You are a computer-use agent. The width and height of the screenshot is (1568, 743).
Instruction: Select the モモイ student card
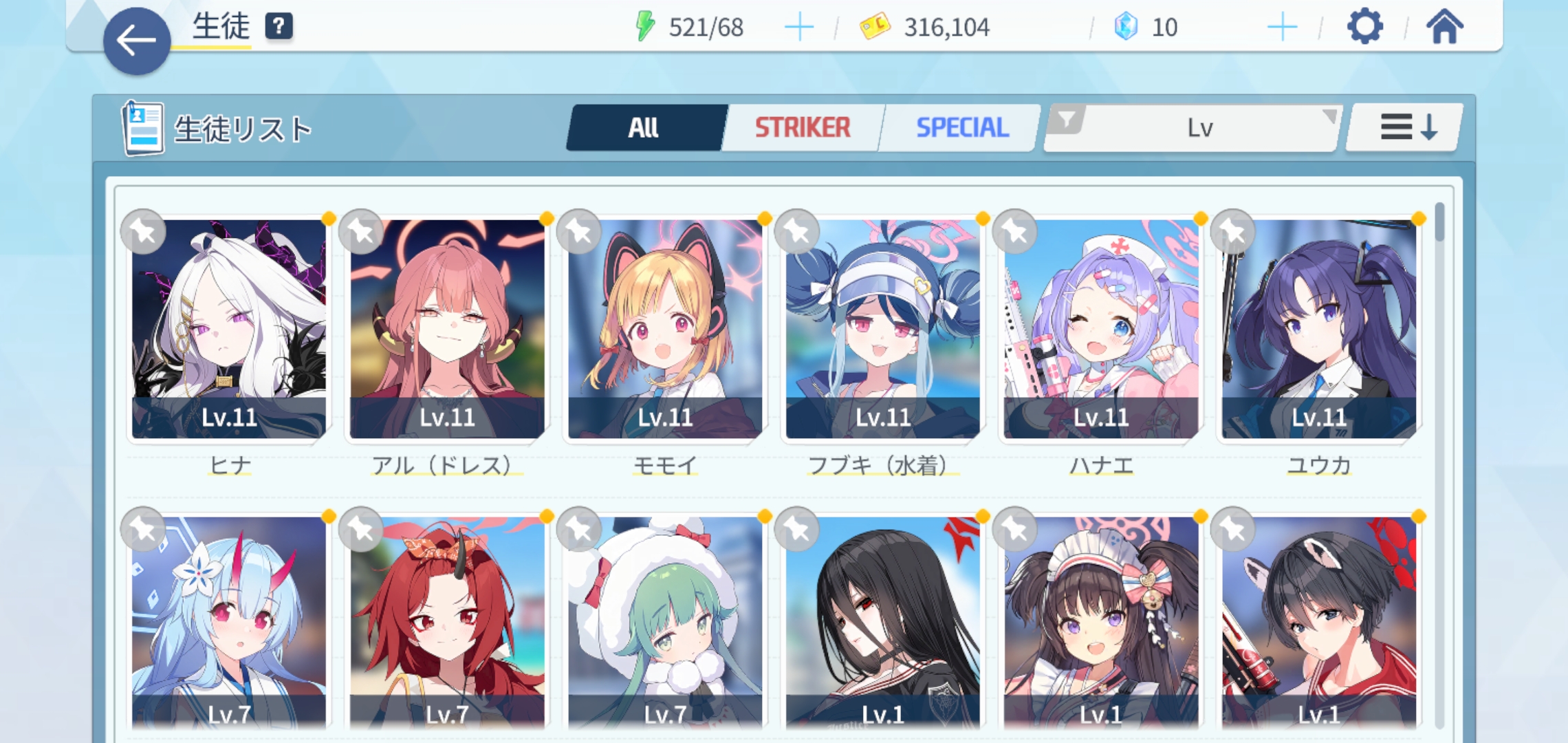(x=665, y=330)
